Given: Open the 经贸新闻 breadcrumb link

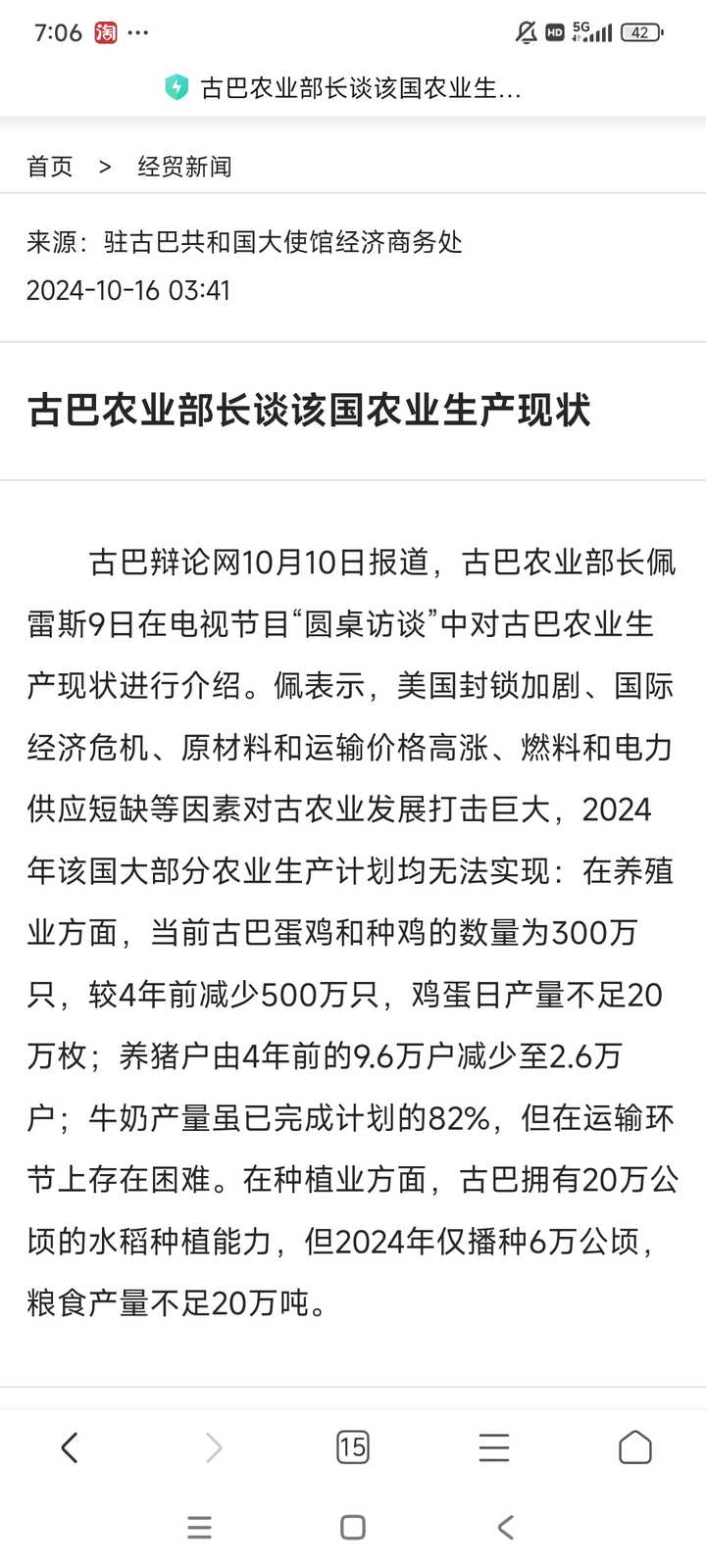Looking at the screenshot, I should coord(184,167).
